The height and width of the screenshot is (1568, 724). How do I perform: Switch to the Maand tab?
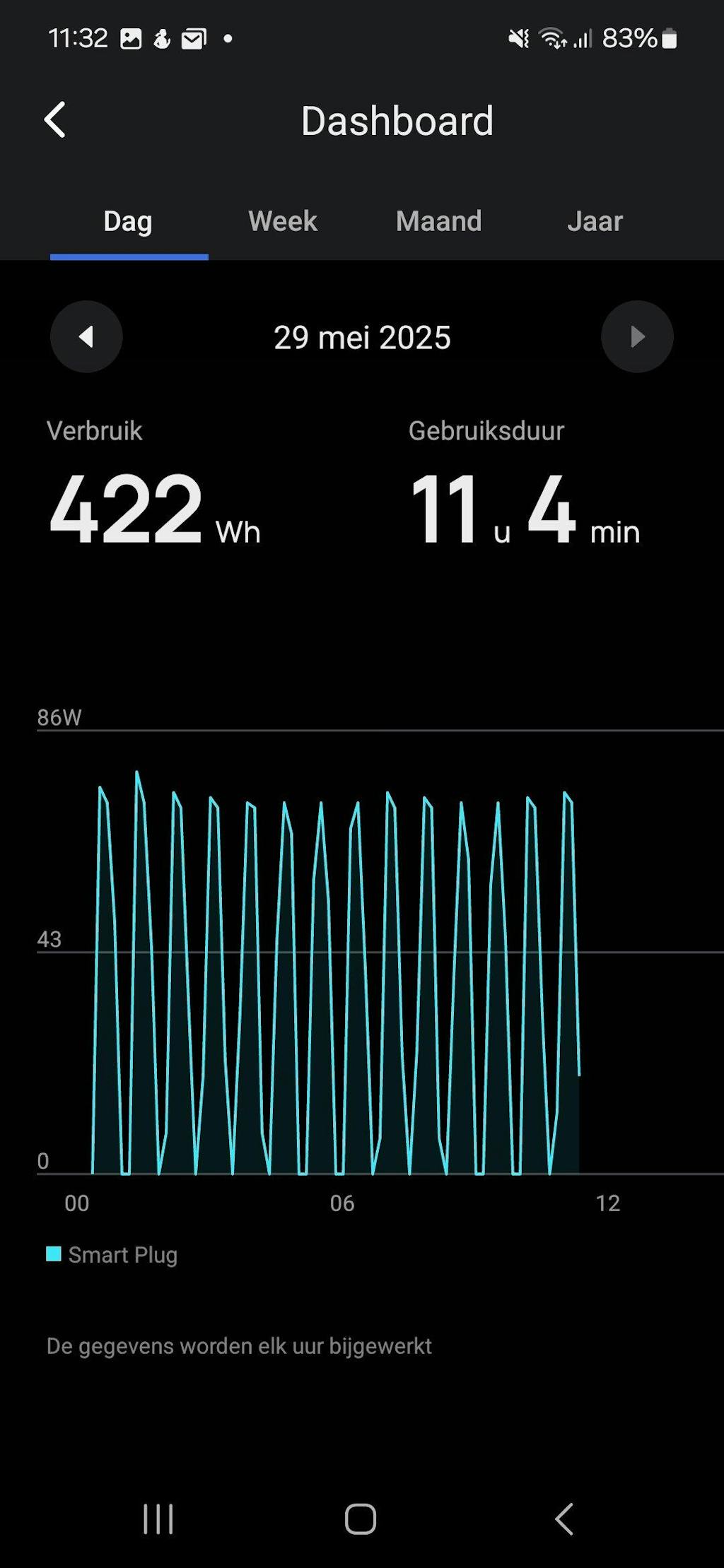438,221
